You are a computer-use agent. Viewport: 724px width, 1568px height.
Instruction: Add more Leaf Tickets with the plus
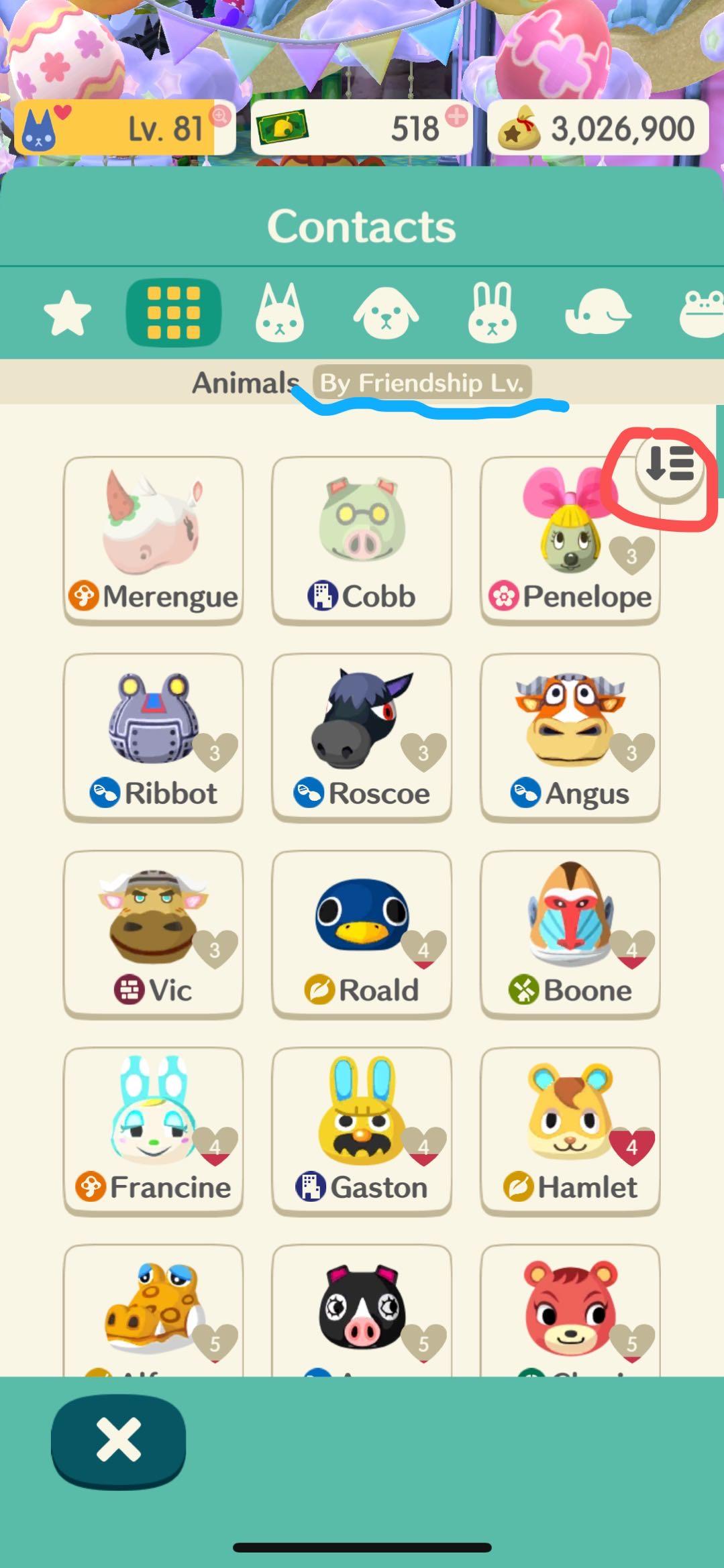[456, 117]
